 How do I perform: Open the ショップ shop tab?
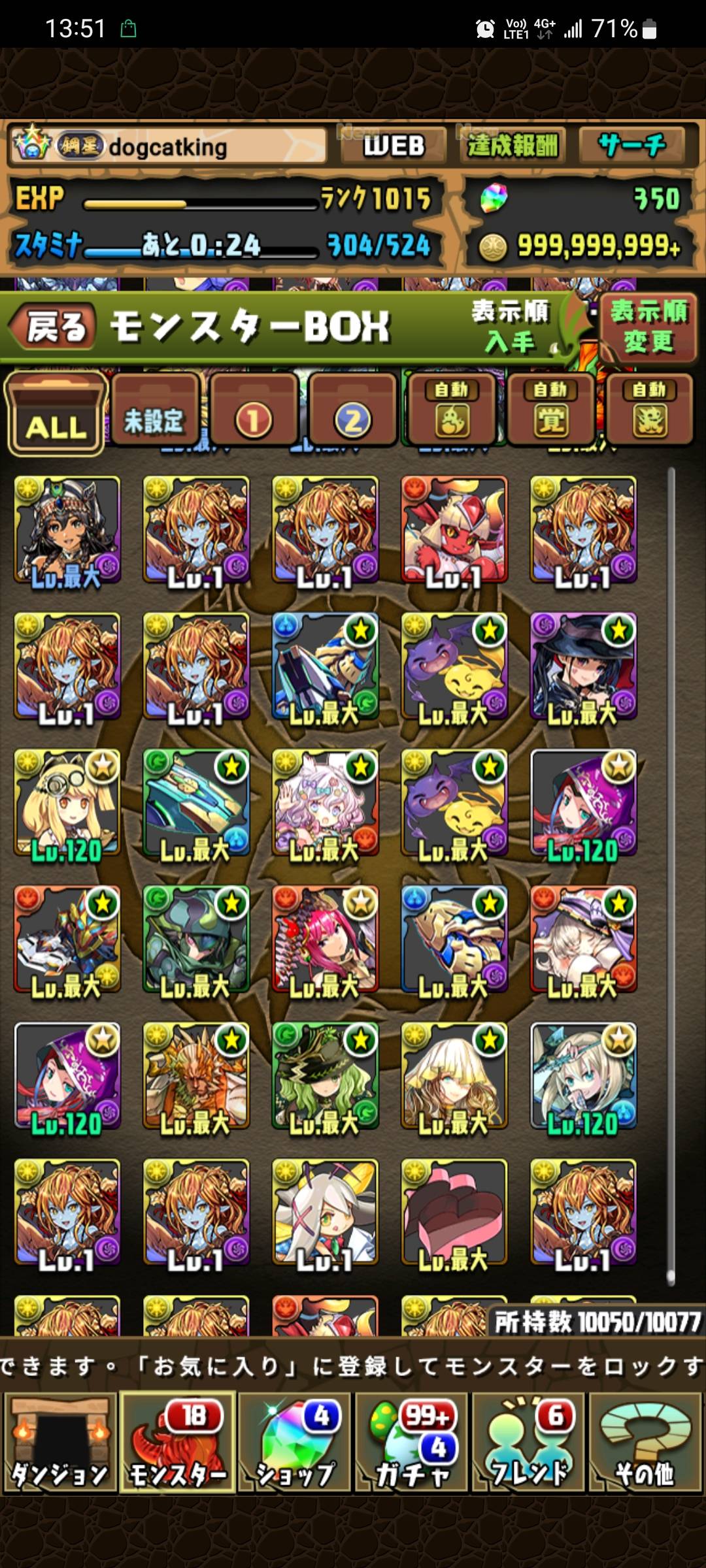[x=294, y=1442]
